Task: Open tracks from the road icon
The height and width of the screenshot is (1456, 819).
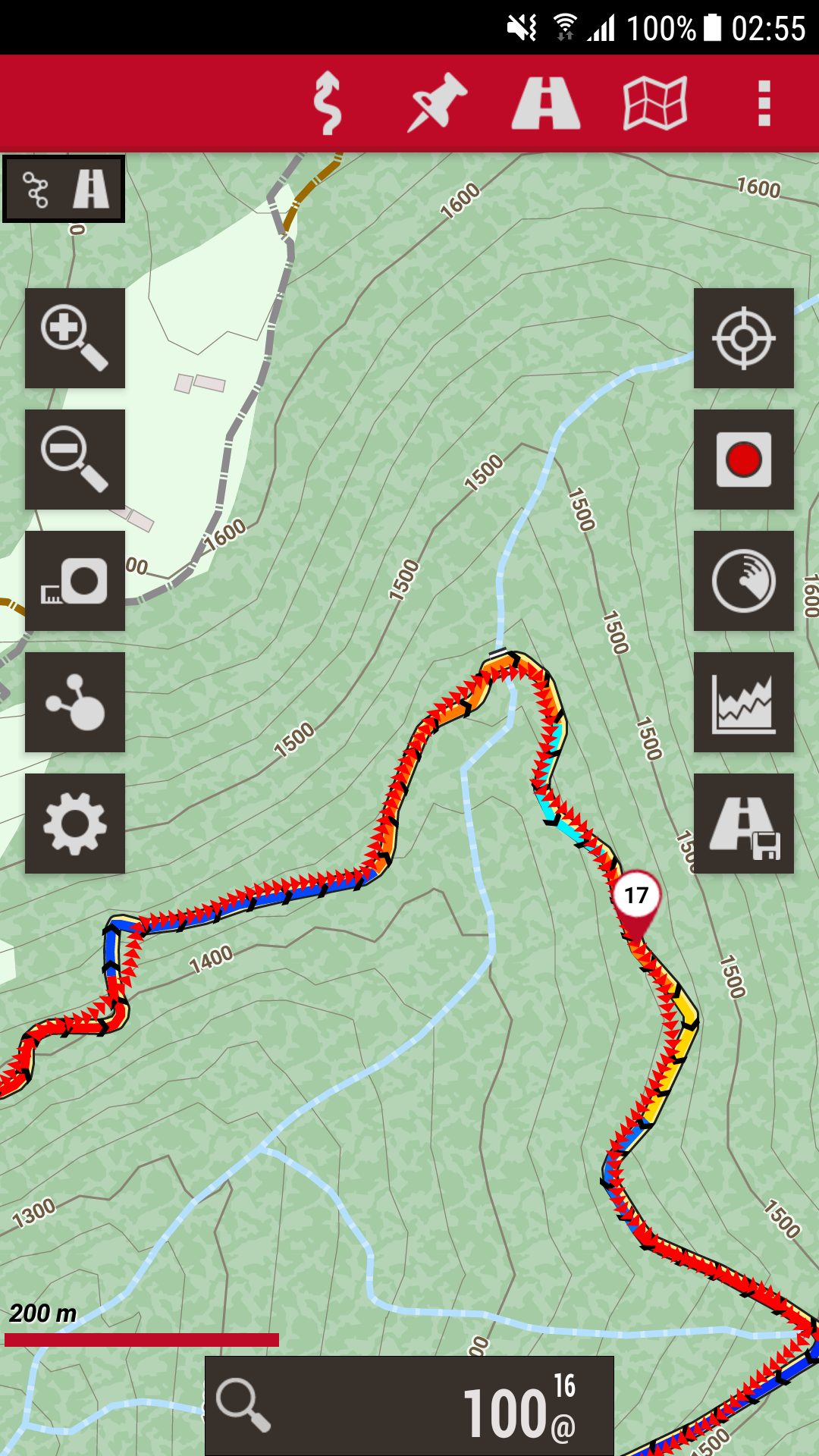Action: point(546,103)
